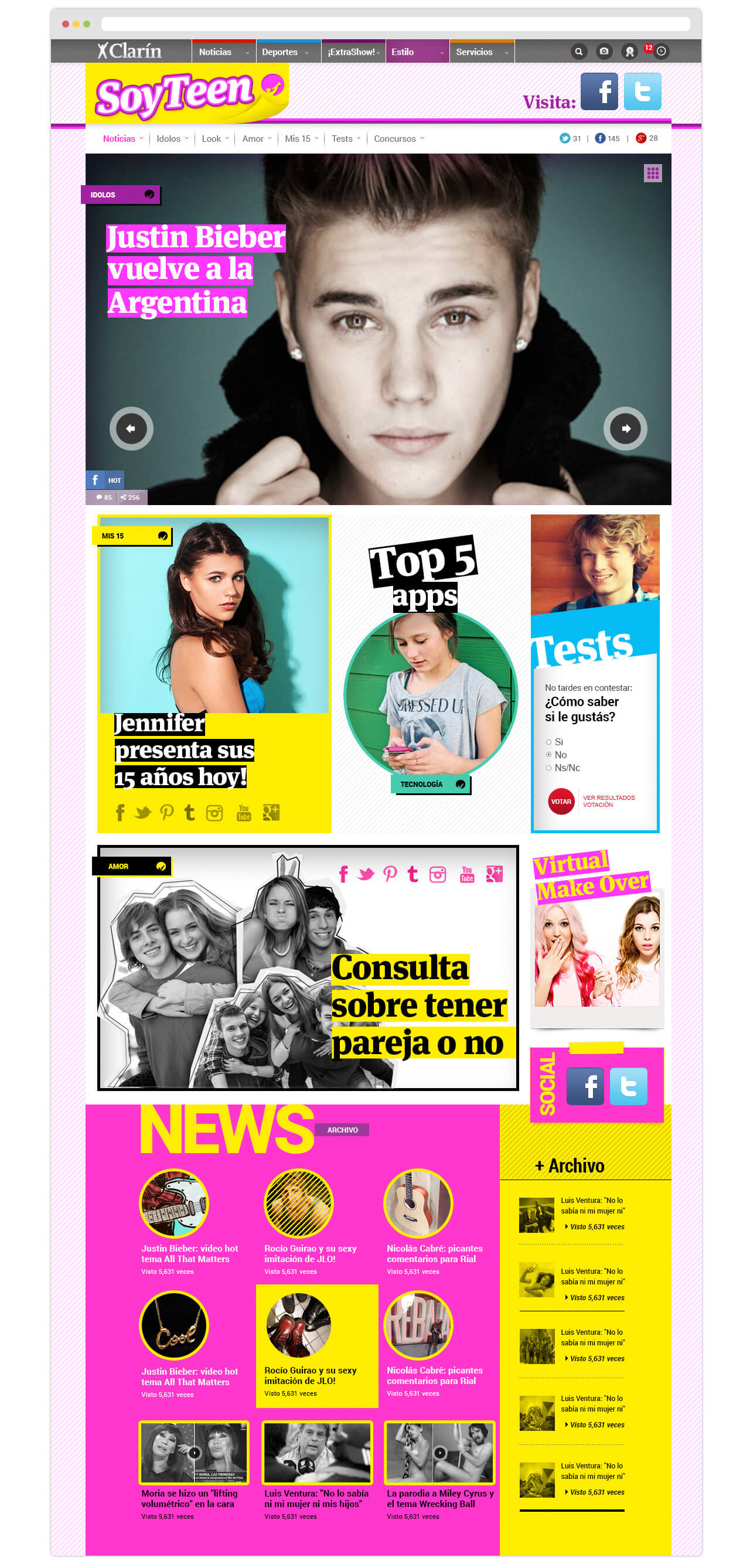
Task: Play the Moria lifting volumétrico video
Action: 194,1453
